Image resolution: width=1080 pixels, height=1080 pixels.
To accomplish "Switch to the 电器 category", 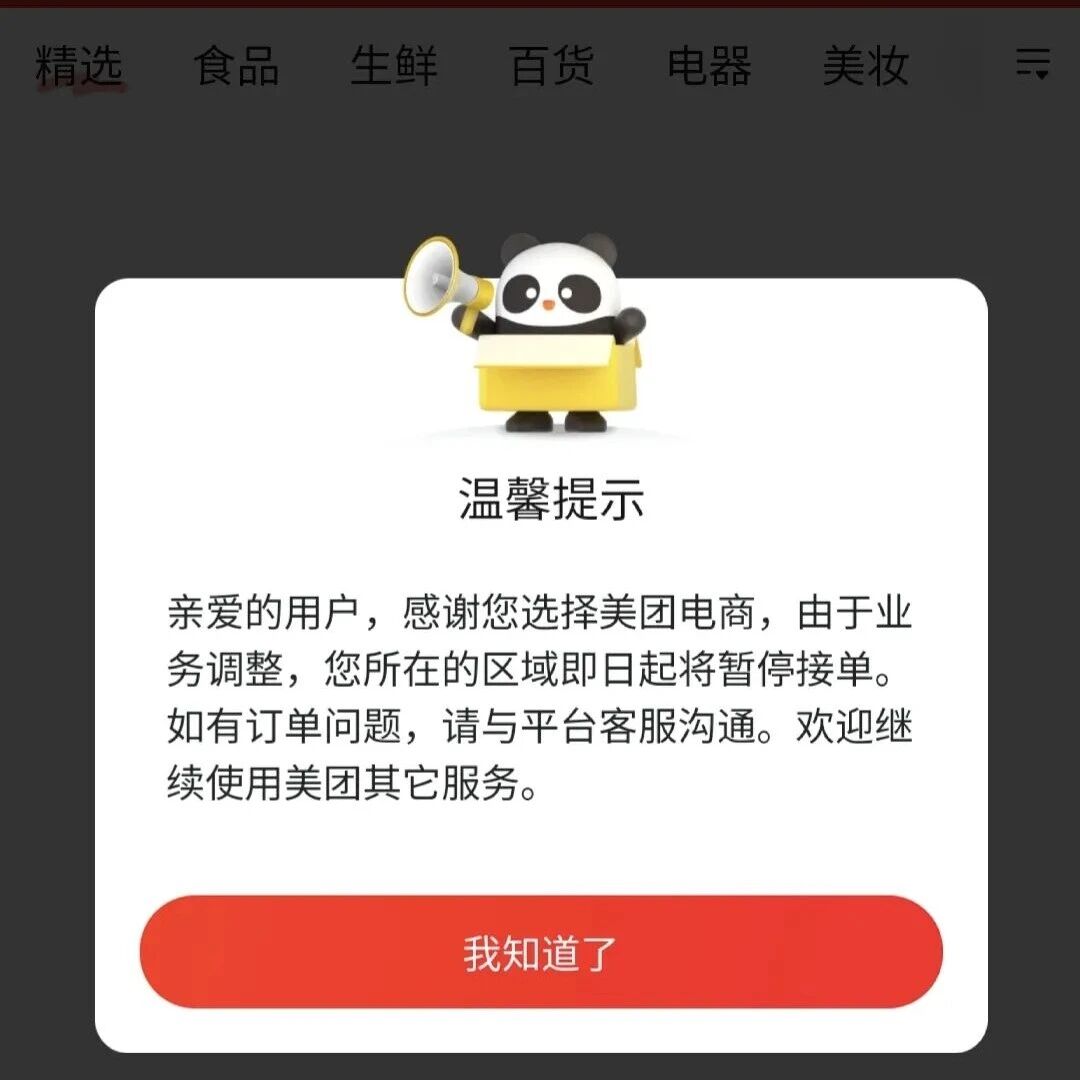I will pyautogui.click(x=709, y=66).
